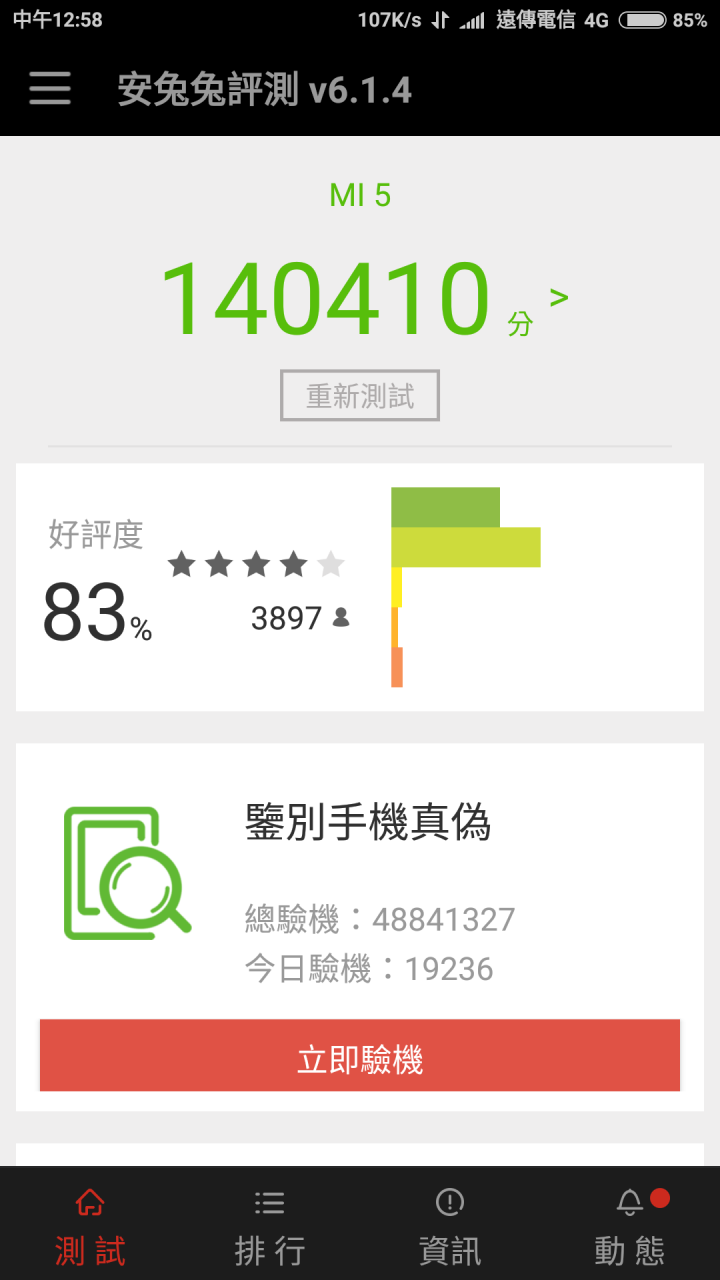This screenshot has height=1280, width=720.
Task: Switch to the 資訊 info tab
Action: tap(450, 1224)
